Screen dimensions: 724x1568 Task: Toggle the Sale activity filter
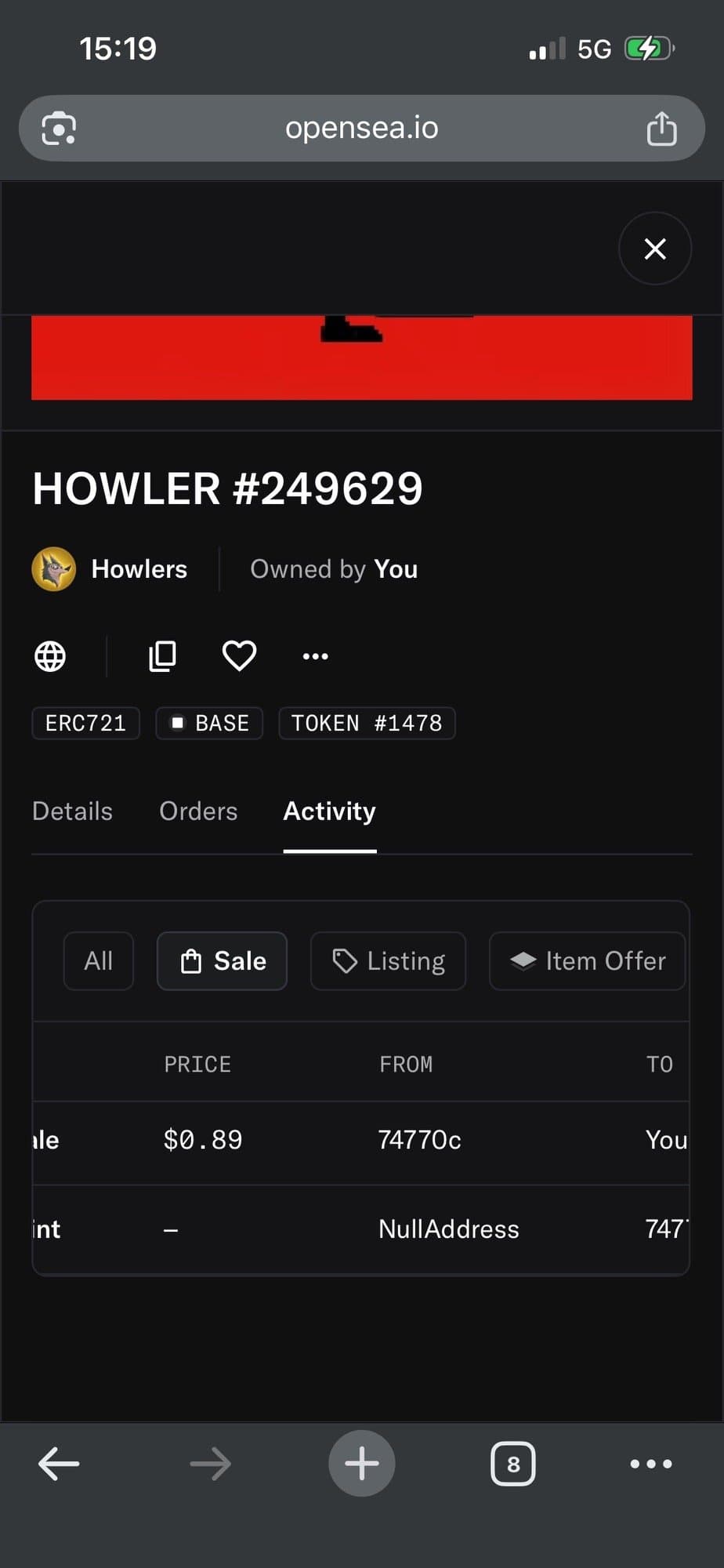click(x=223, y=961)
